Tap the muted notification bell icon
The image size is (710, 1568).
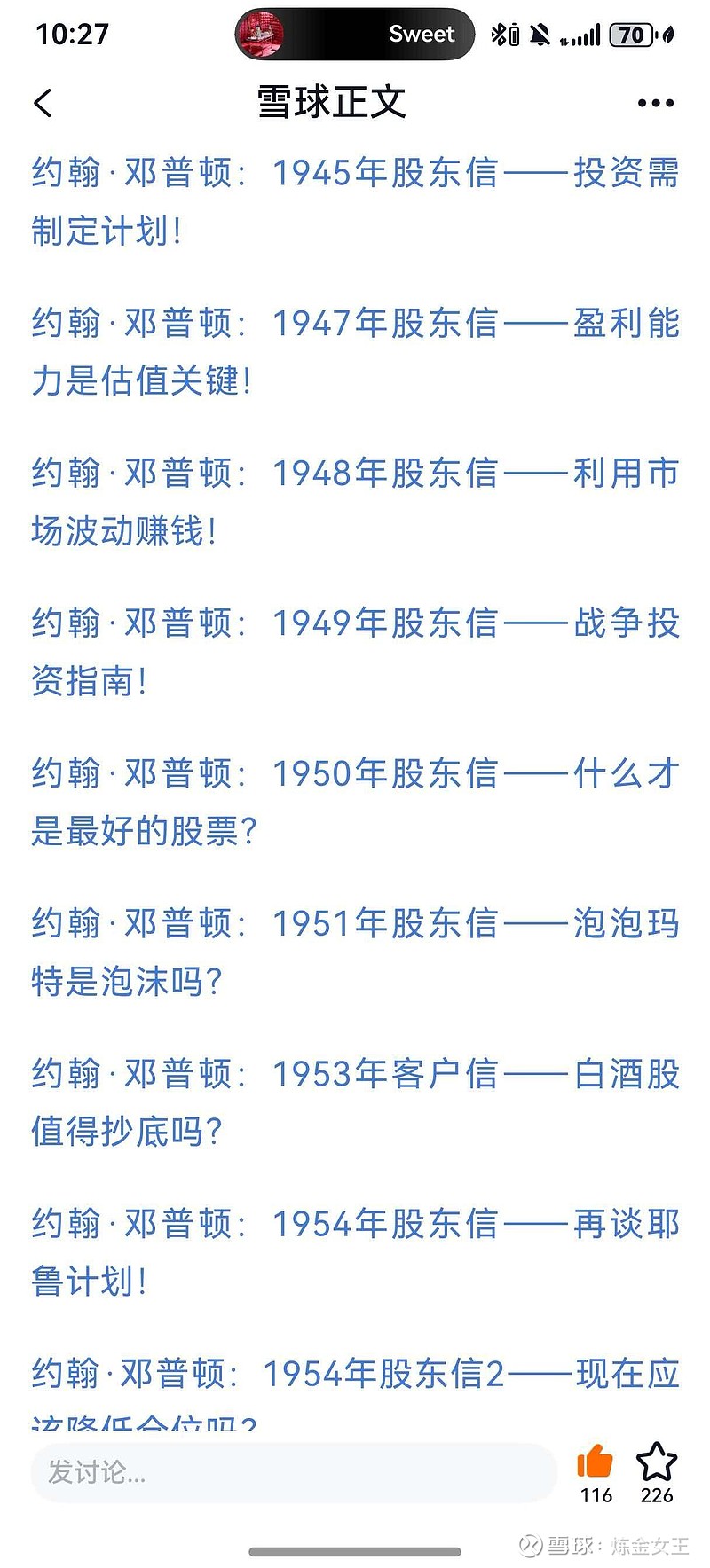point(540,34)
